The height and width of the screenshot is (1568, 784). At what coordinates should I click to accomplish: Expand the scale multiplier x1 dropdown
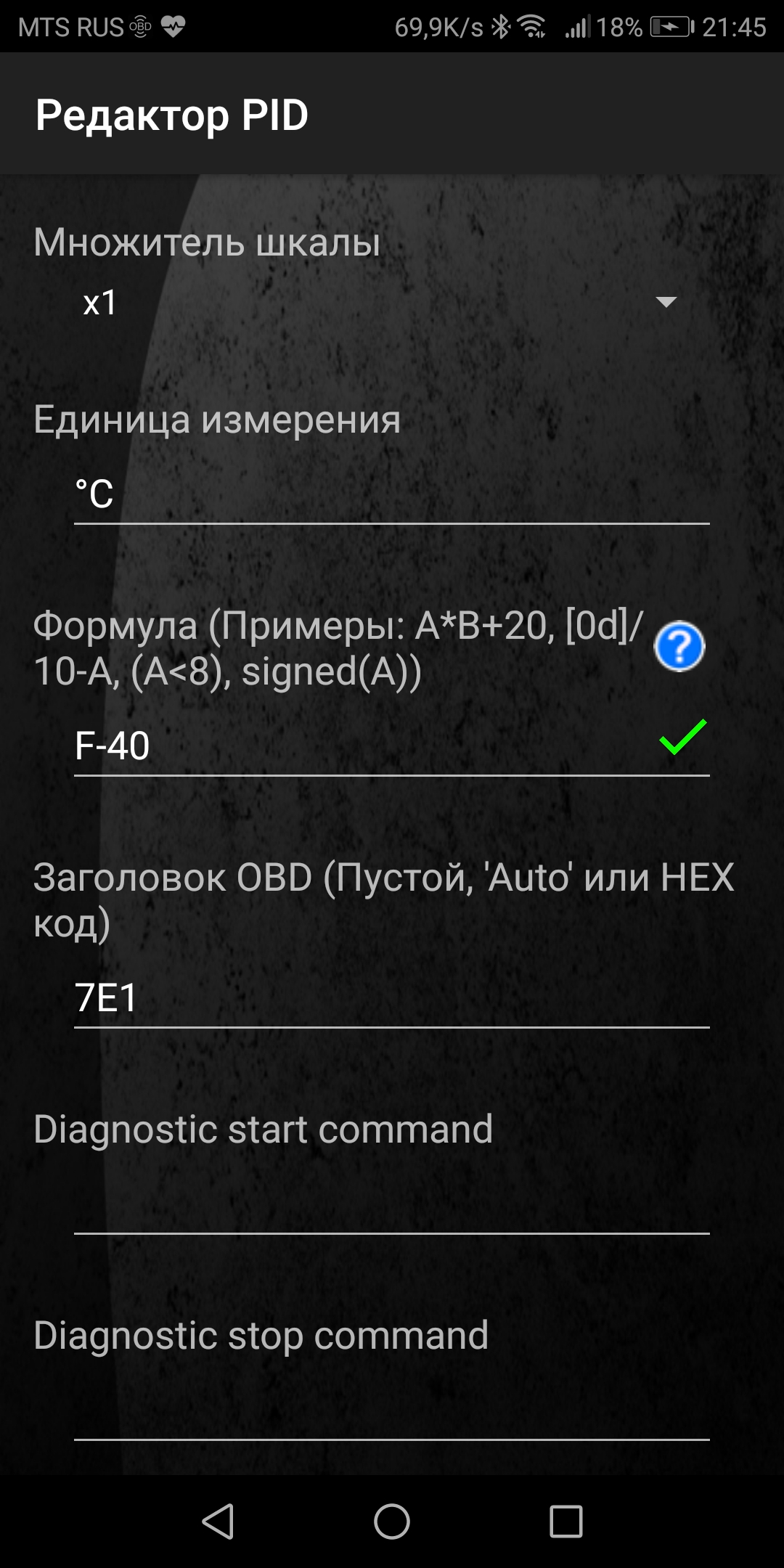click(x=377, y=303)
